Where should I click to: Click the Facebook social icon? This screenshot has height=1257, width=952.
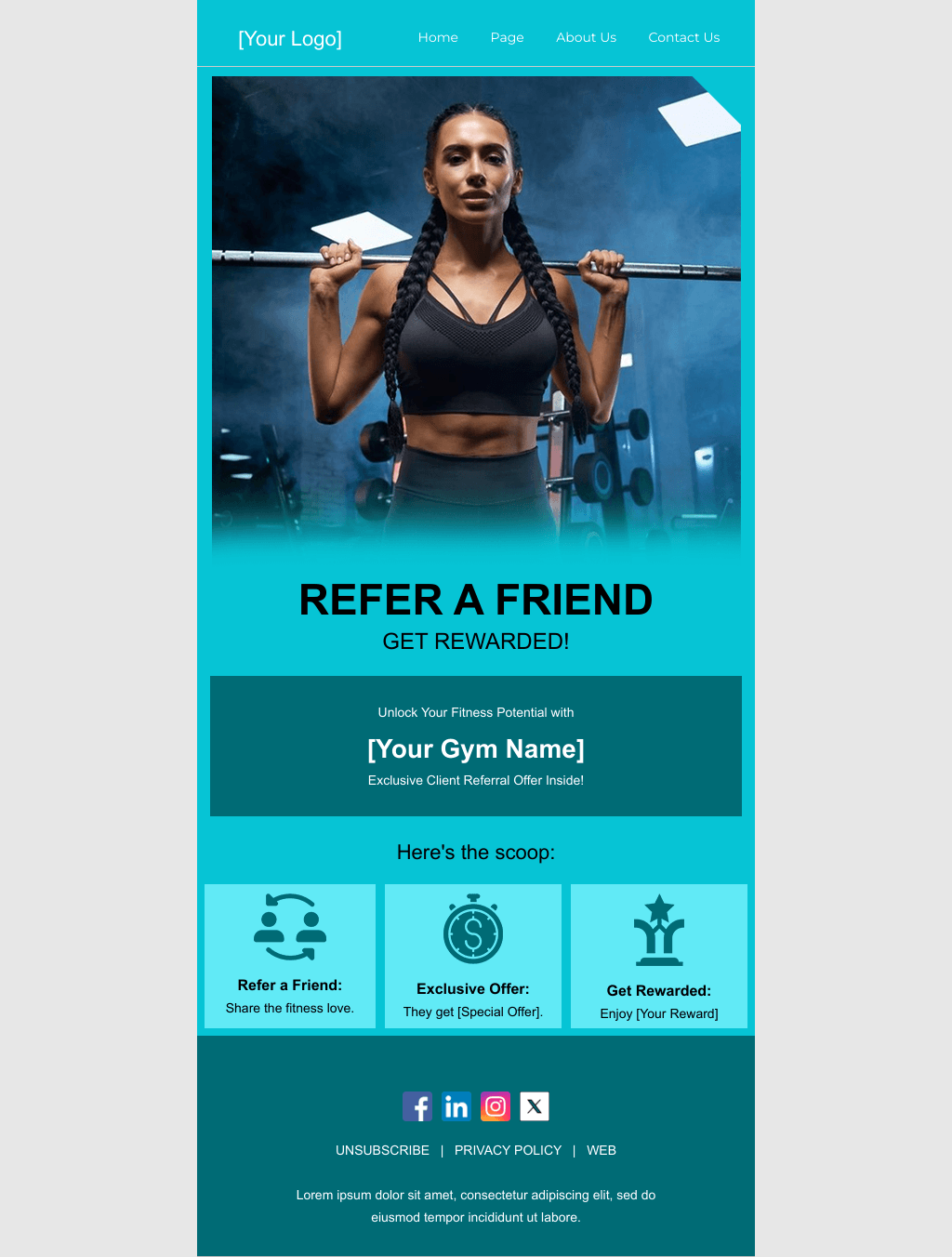tap(417, 1106)
